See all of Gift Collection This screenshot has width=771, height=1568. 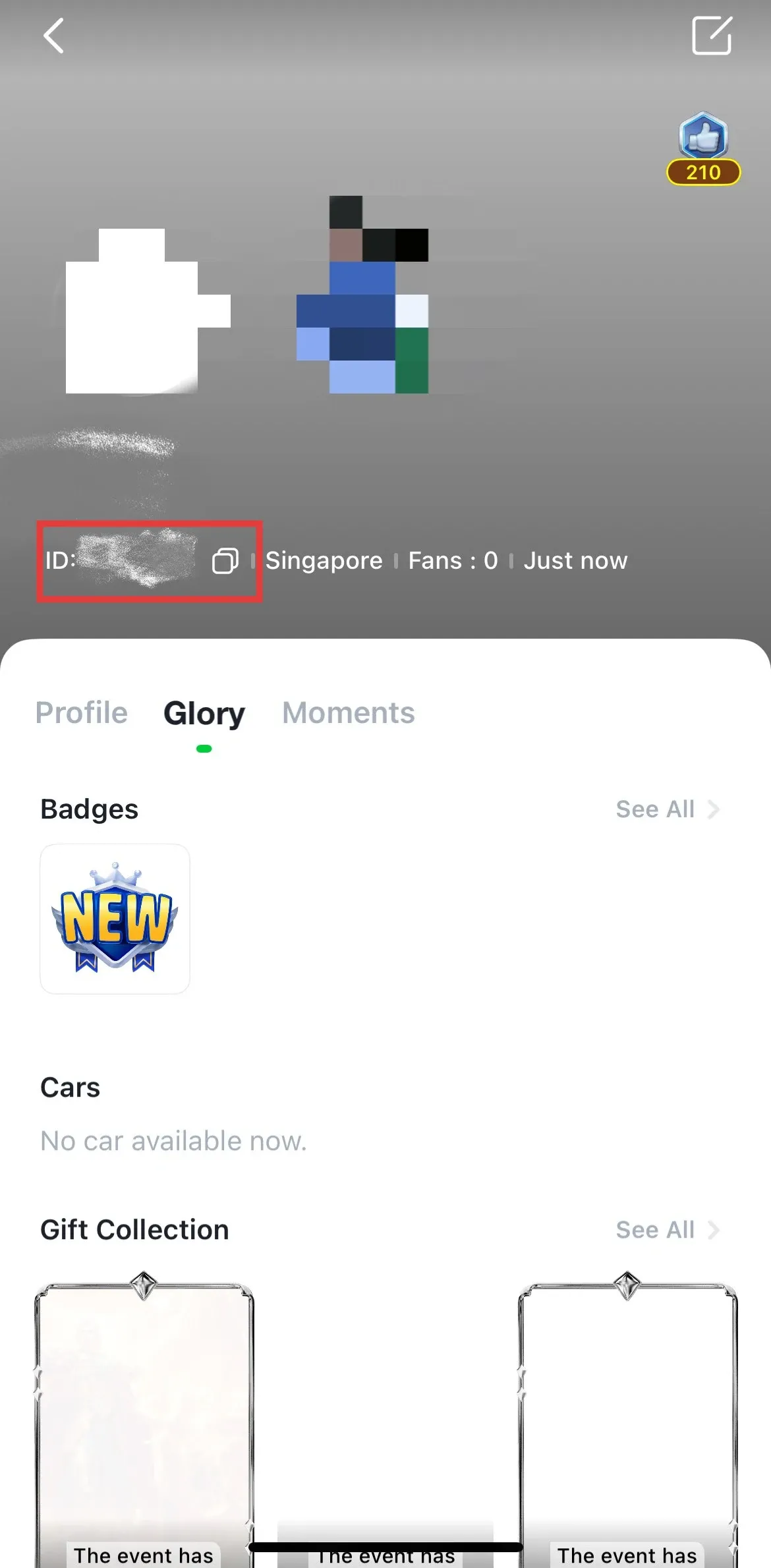point(666,1230)
